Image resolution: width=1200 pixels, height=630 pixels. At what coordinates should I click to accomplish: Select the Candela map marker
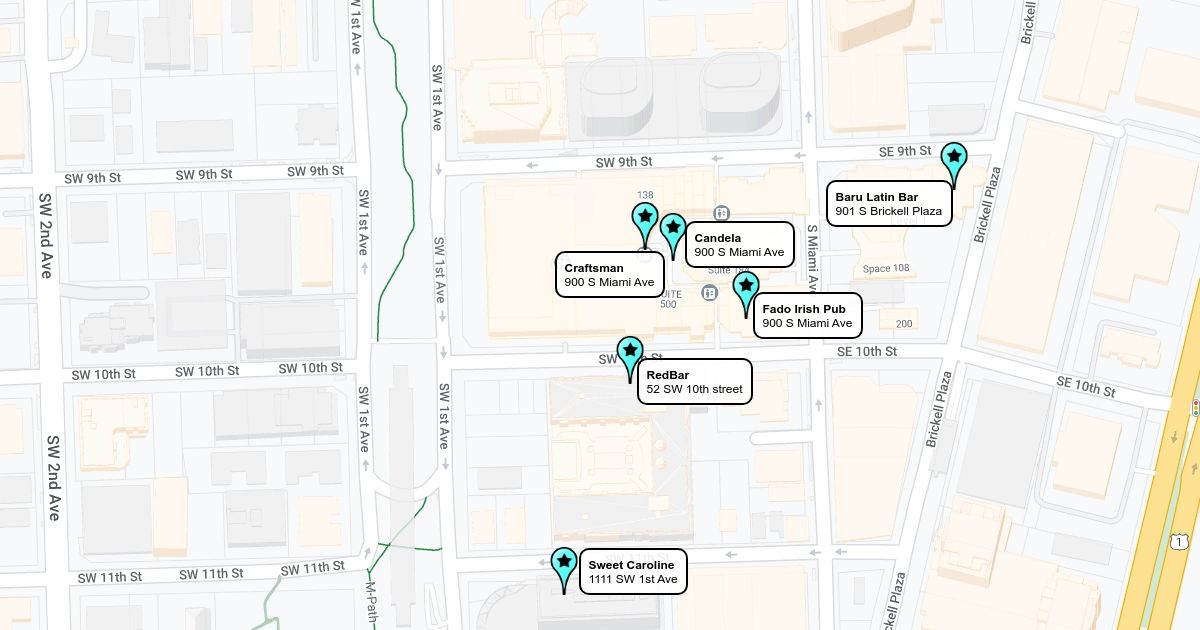[x=673, y=231]
